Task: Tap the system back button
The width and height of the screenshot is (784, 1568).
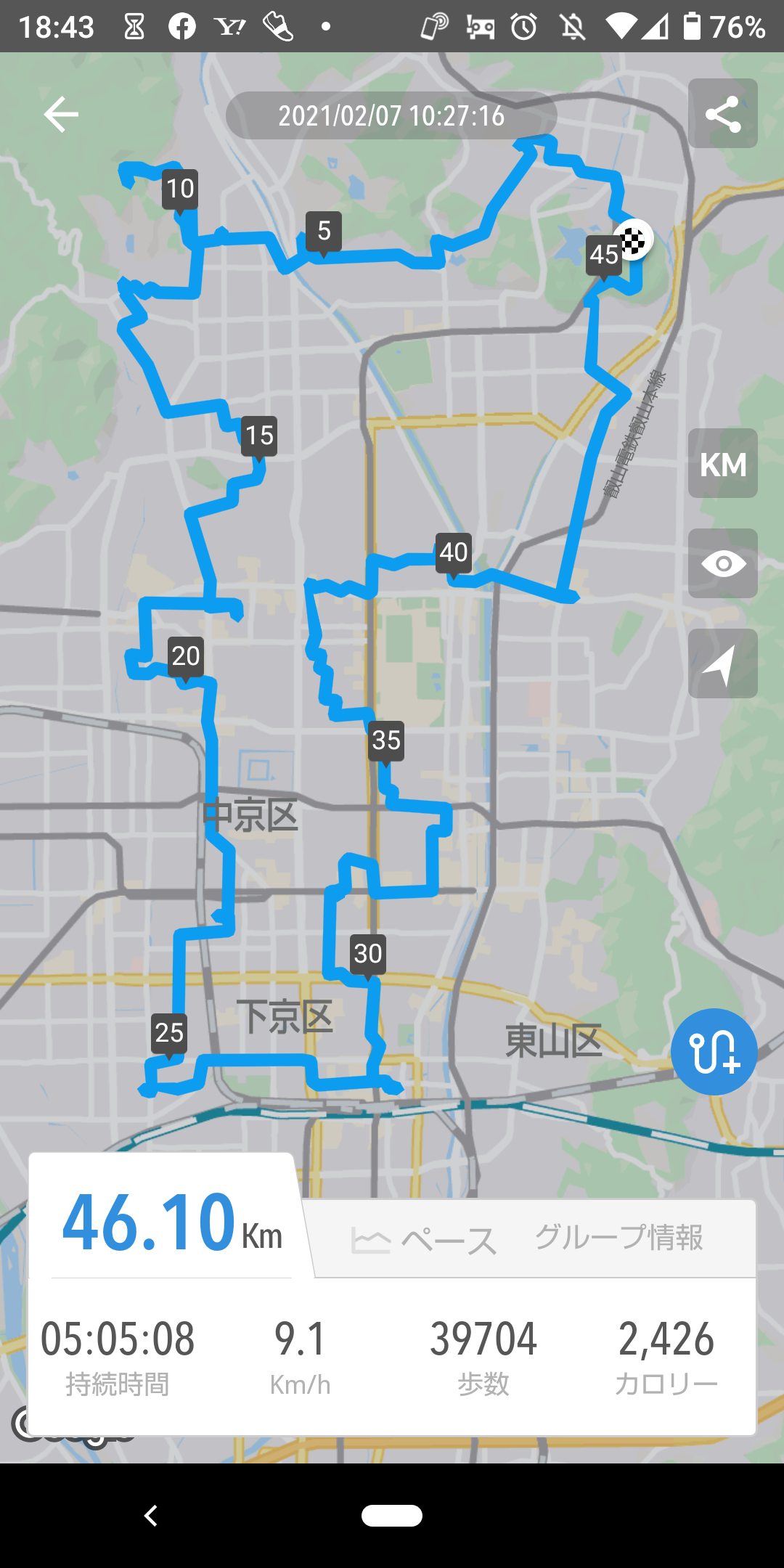Action: [151, 1516]
